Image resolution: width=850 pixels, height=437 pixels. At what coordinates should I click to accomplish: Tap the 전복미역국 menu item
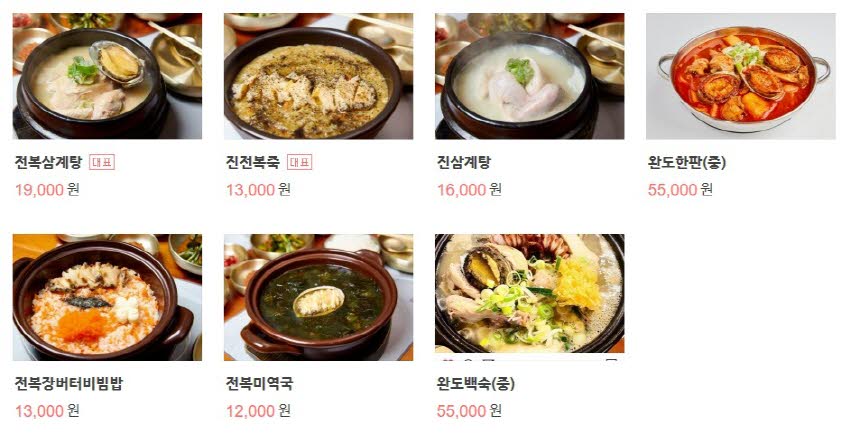click(318, 297)
